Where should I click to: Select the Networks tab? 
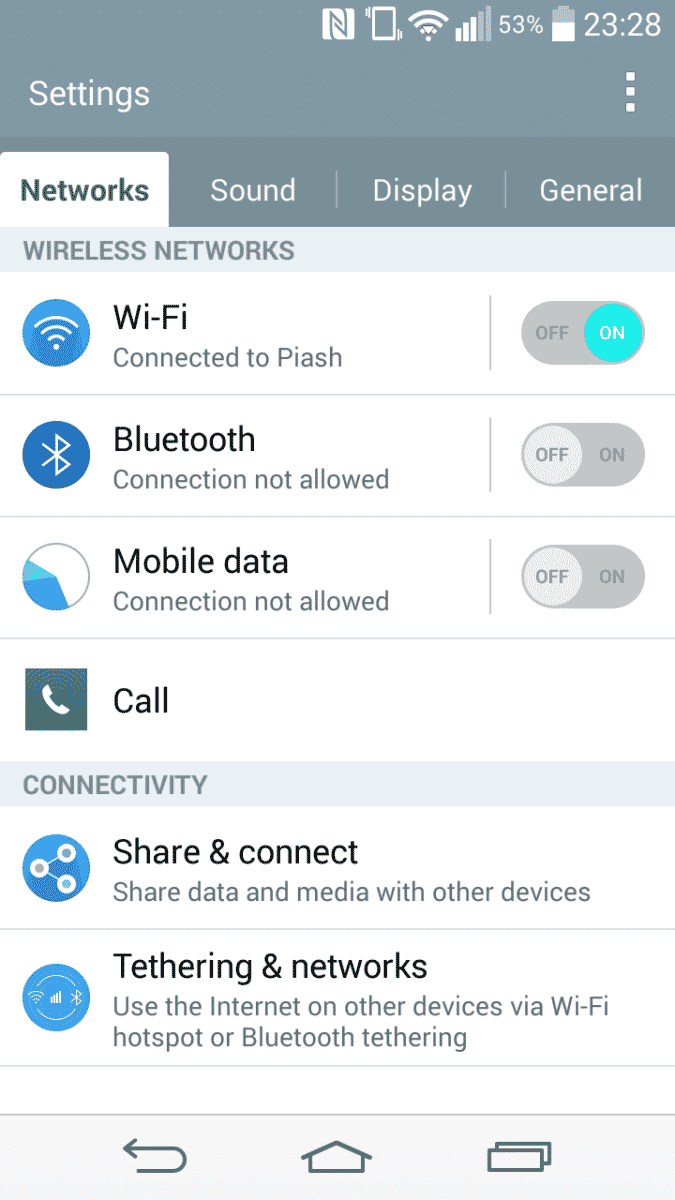click(85, 190)
